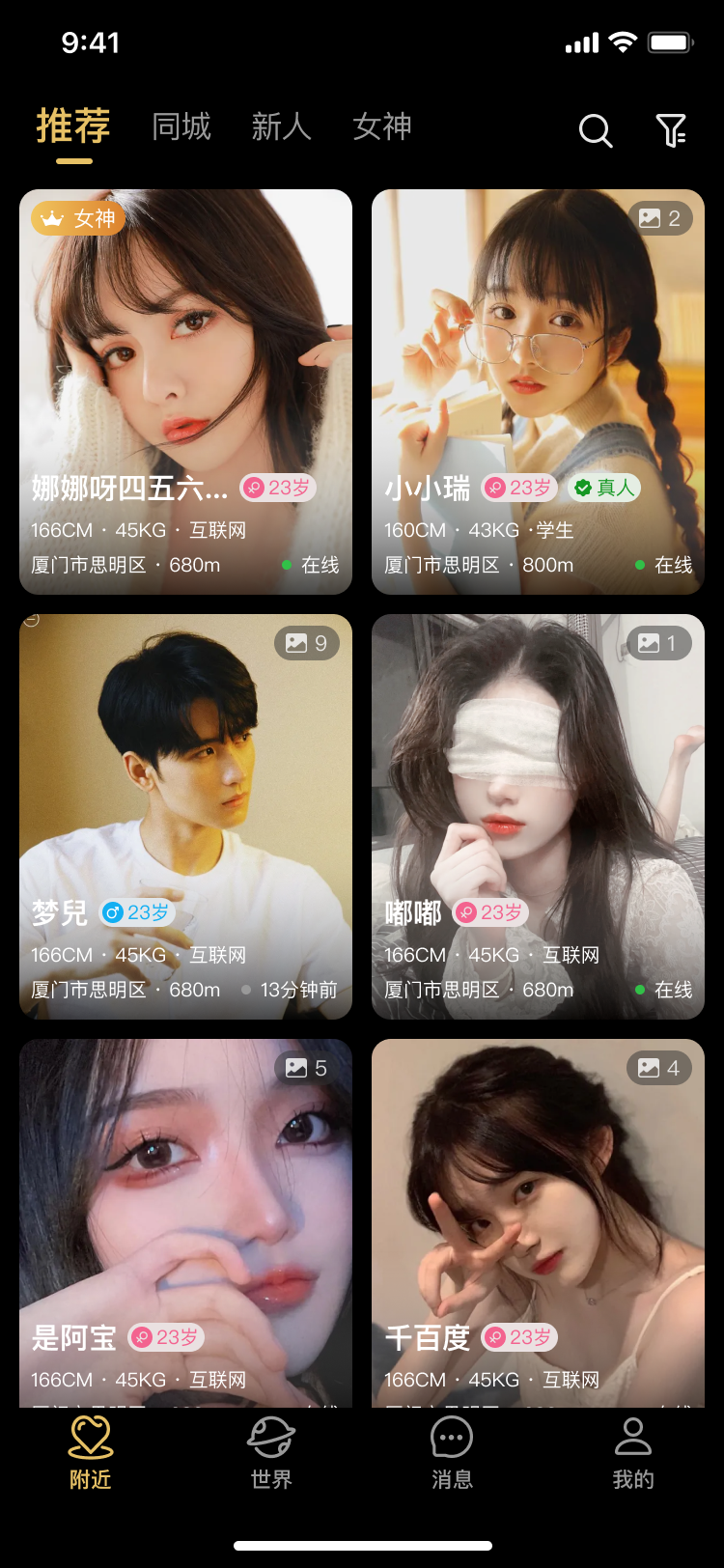Switch to the 世界 bottom tab

point(271,1453)
